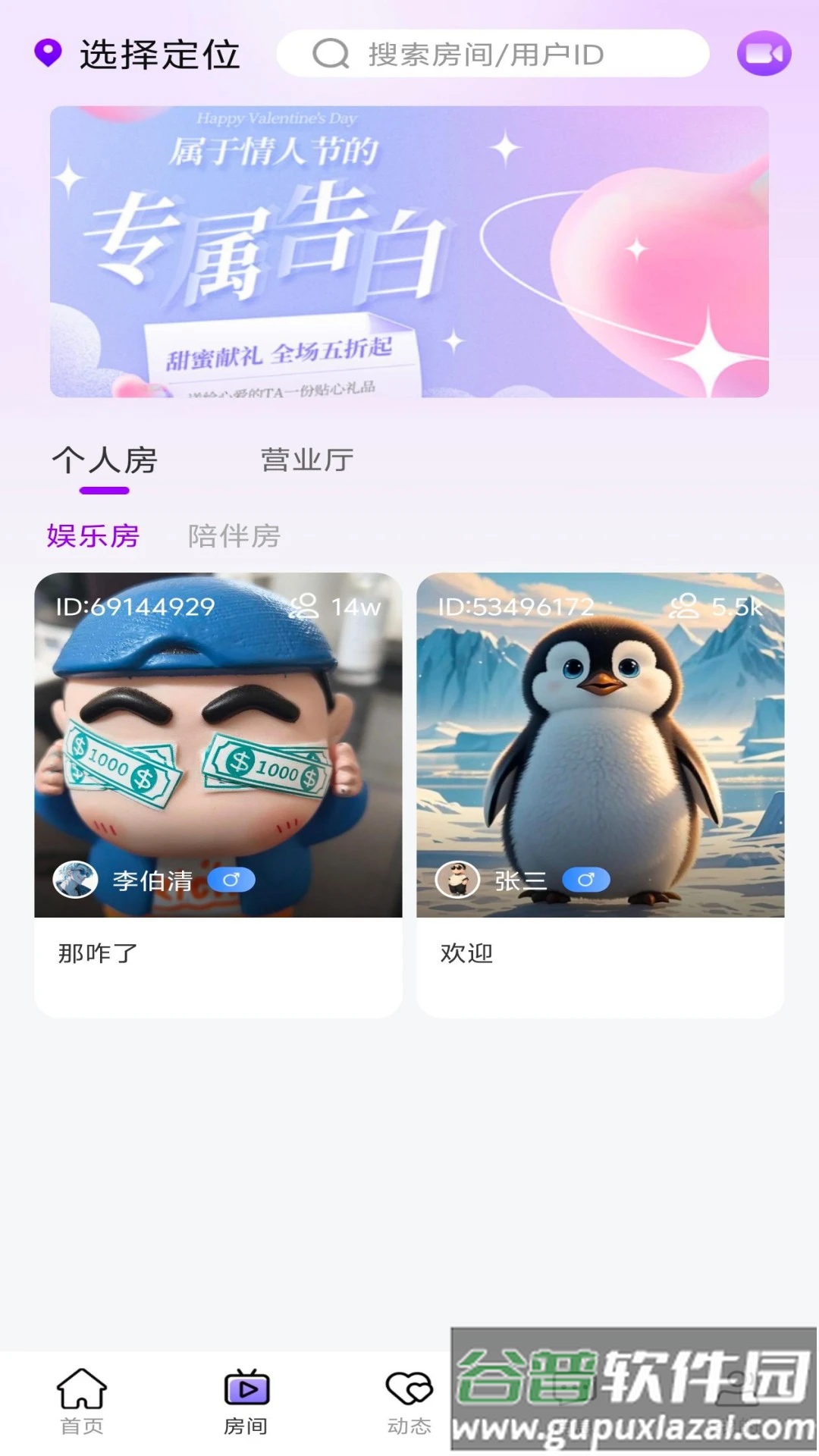The image size is (819, 1456).
Task: Switch to the 个人房 tab
Action: tap(105, 460)
